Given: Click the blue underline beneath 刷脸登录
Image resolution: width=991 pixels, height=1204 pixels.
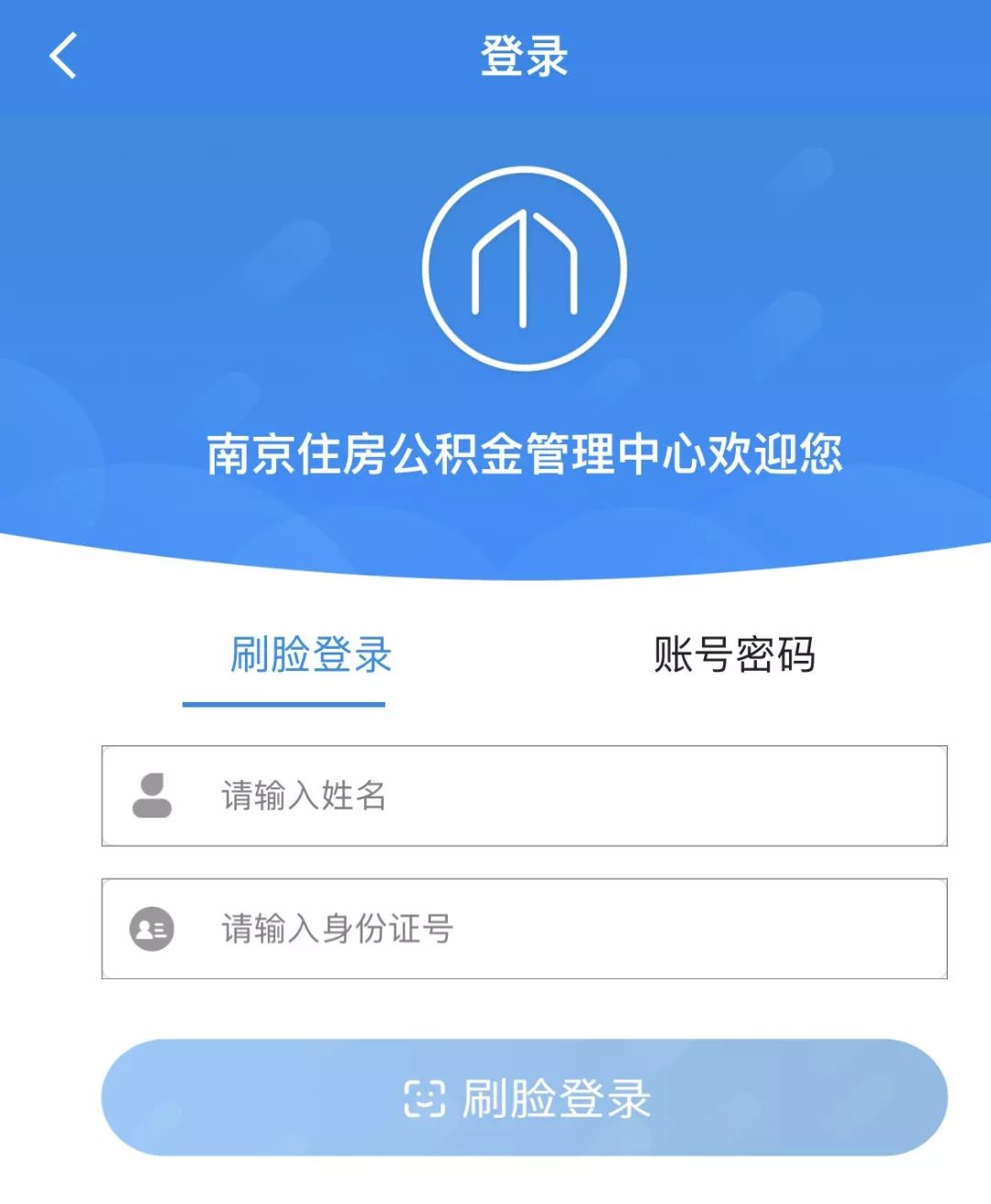Looking at the screenshot, I should pyautogui.click(x=284, y=703).
